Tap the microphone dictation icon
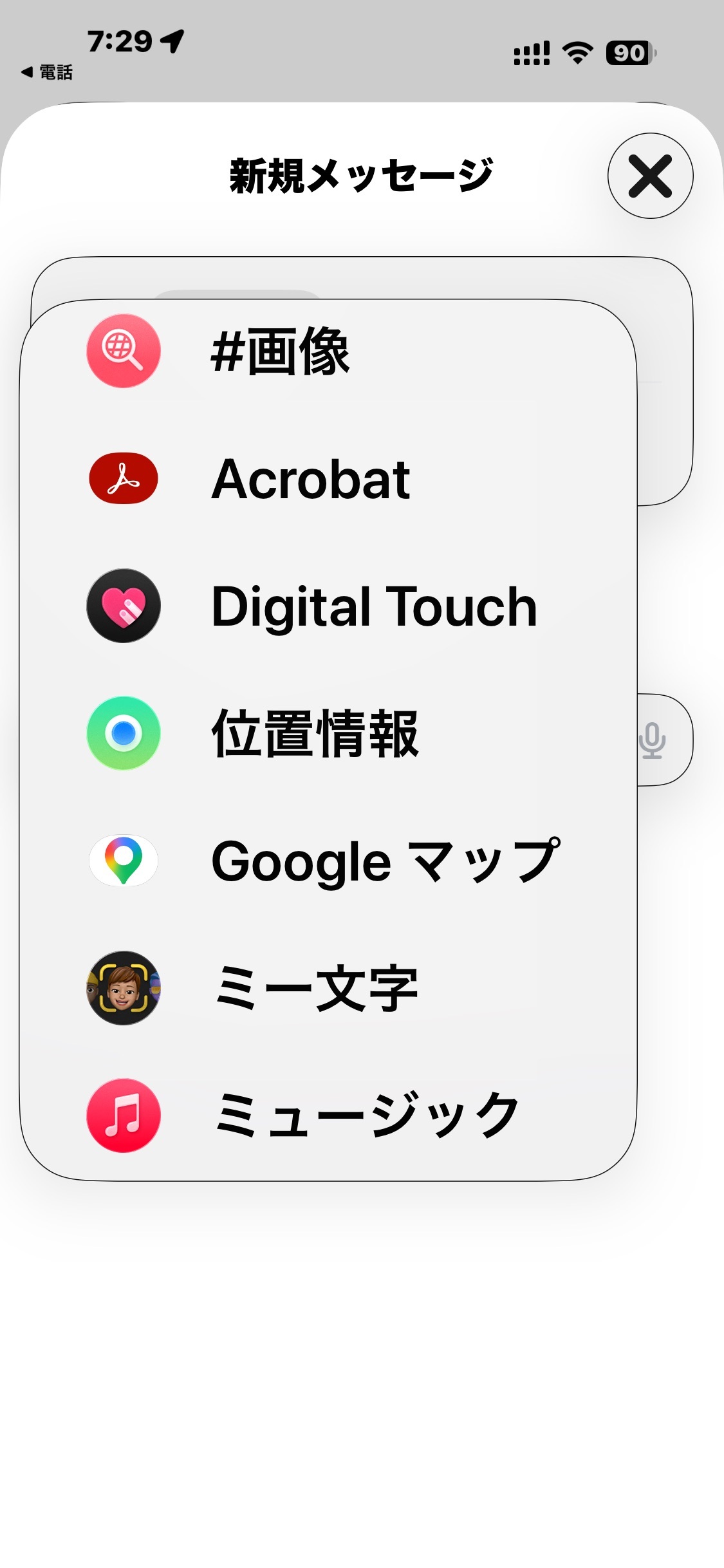The width and height of the screenshot is (724, 1568). 652,740
